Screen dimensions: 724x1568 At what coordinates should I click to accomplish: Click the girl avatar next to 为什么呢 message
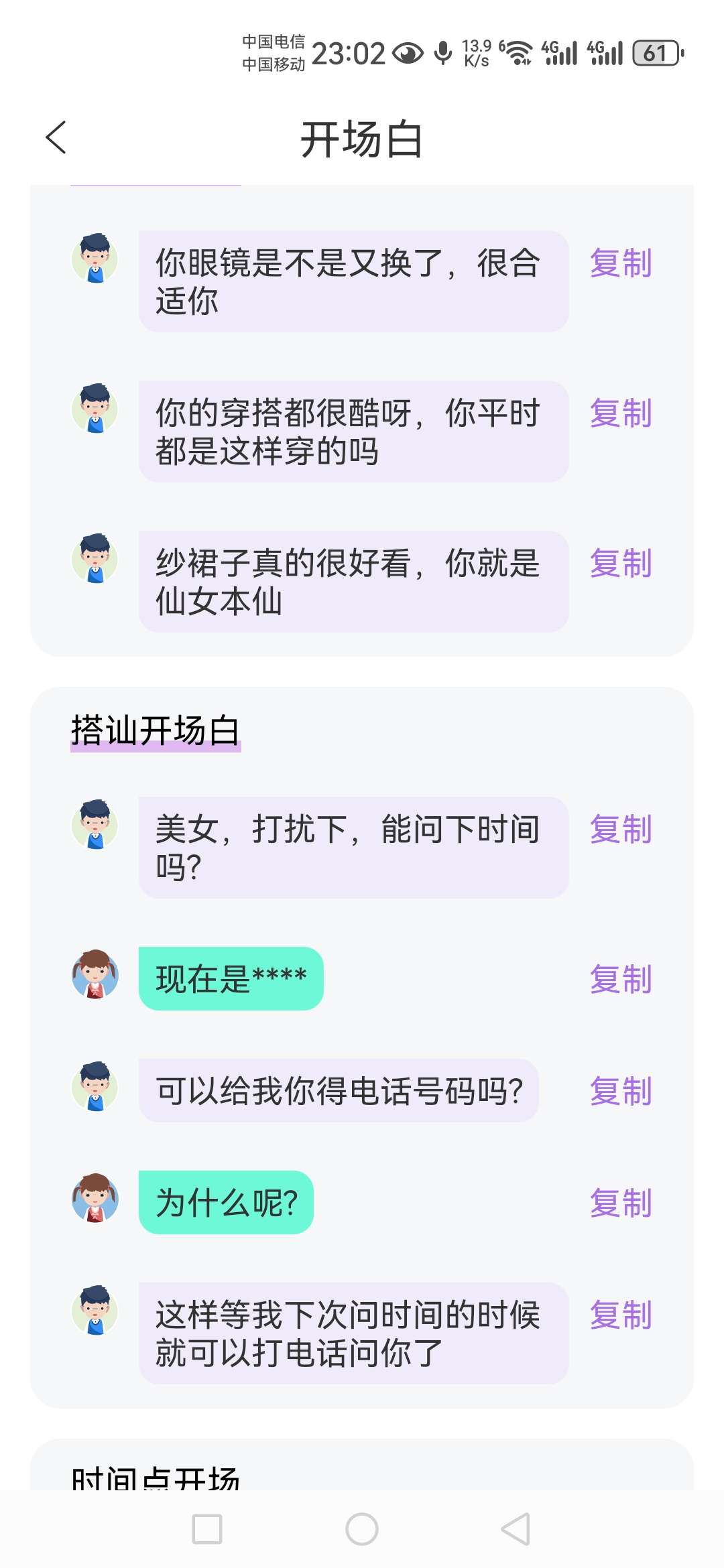[x=96, y=1200]
